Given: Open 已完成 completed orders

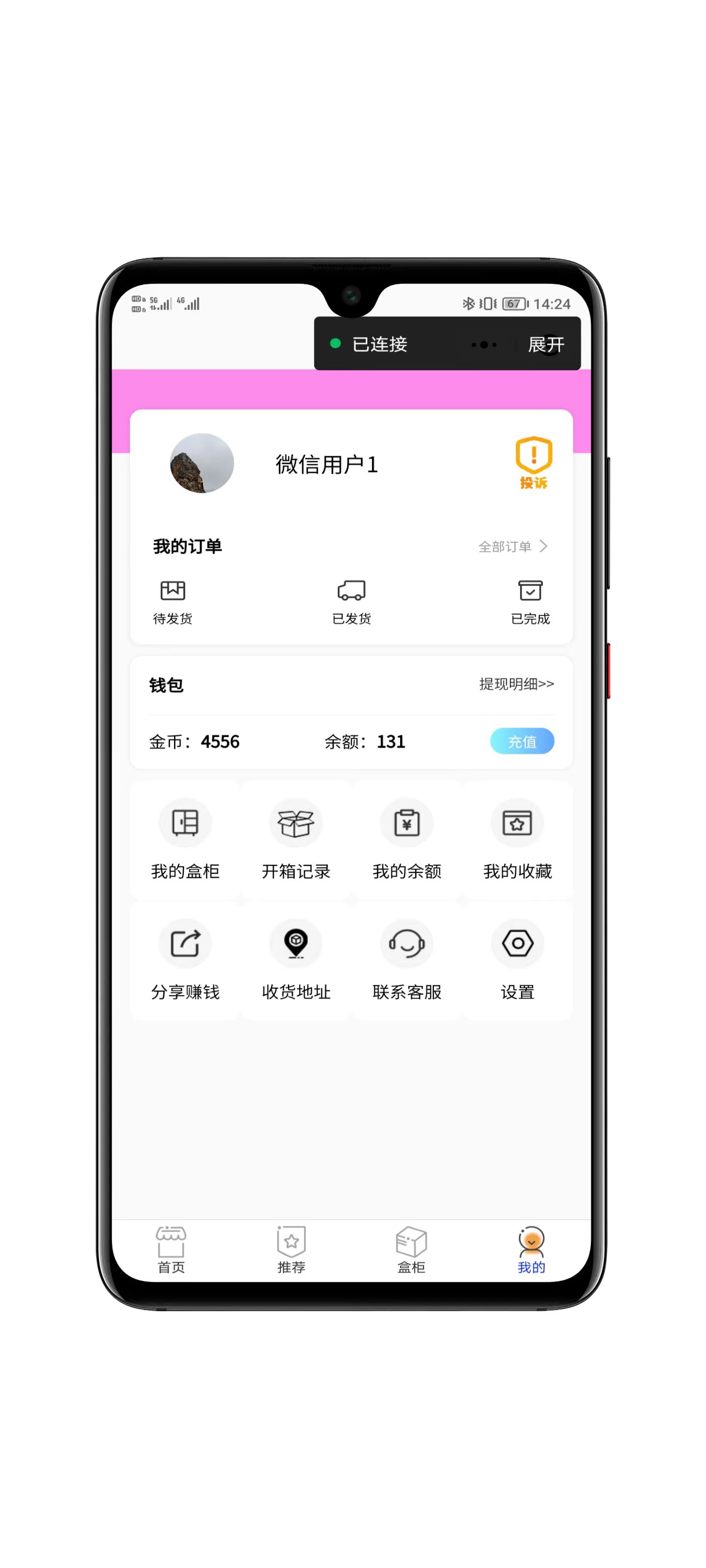Looking at the screenshot, I should (x=530, y=601).
